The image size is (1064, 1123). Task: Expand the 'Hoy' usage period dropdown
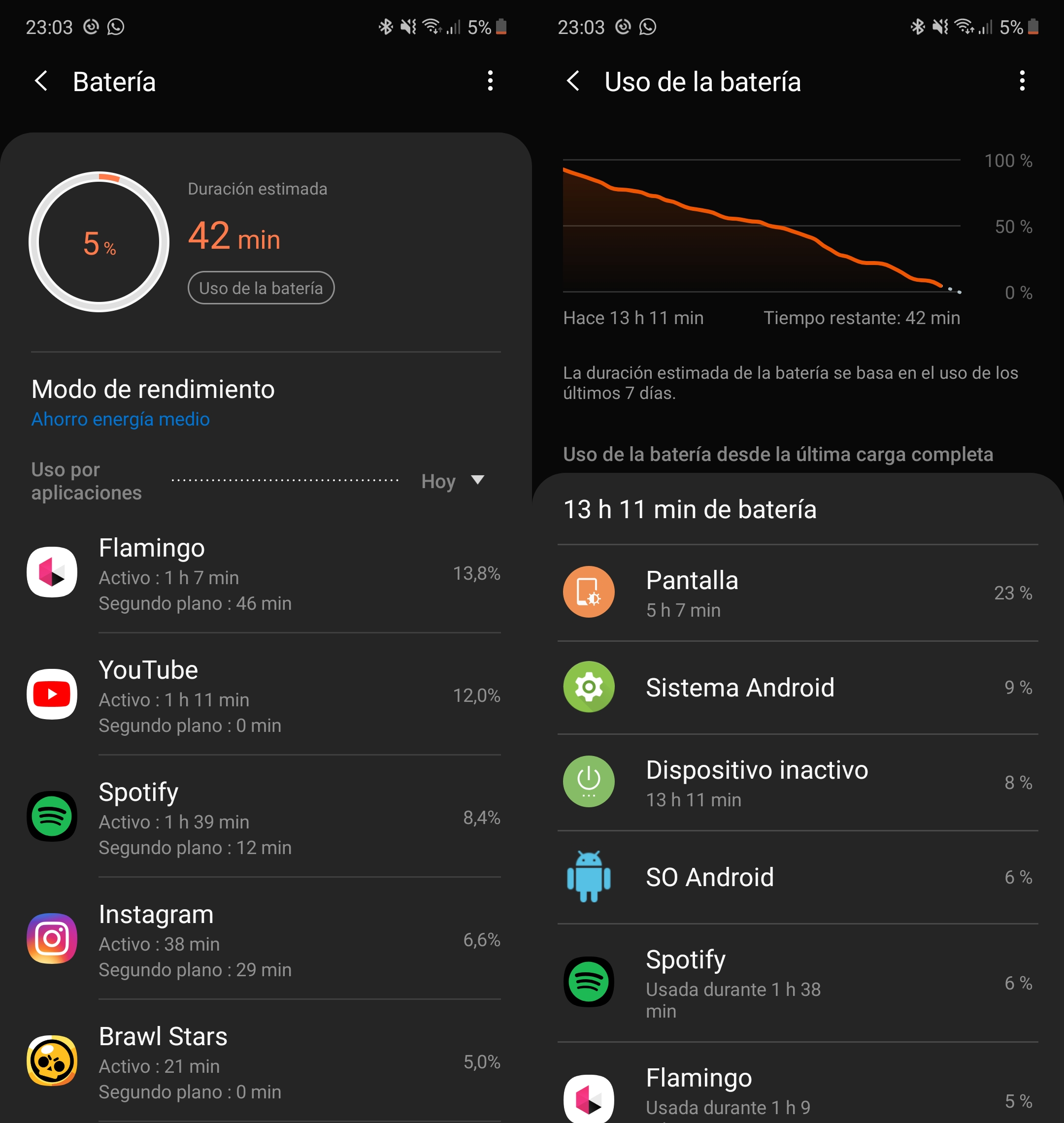pos(452,481)
